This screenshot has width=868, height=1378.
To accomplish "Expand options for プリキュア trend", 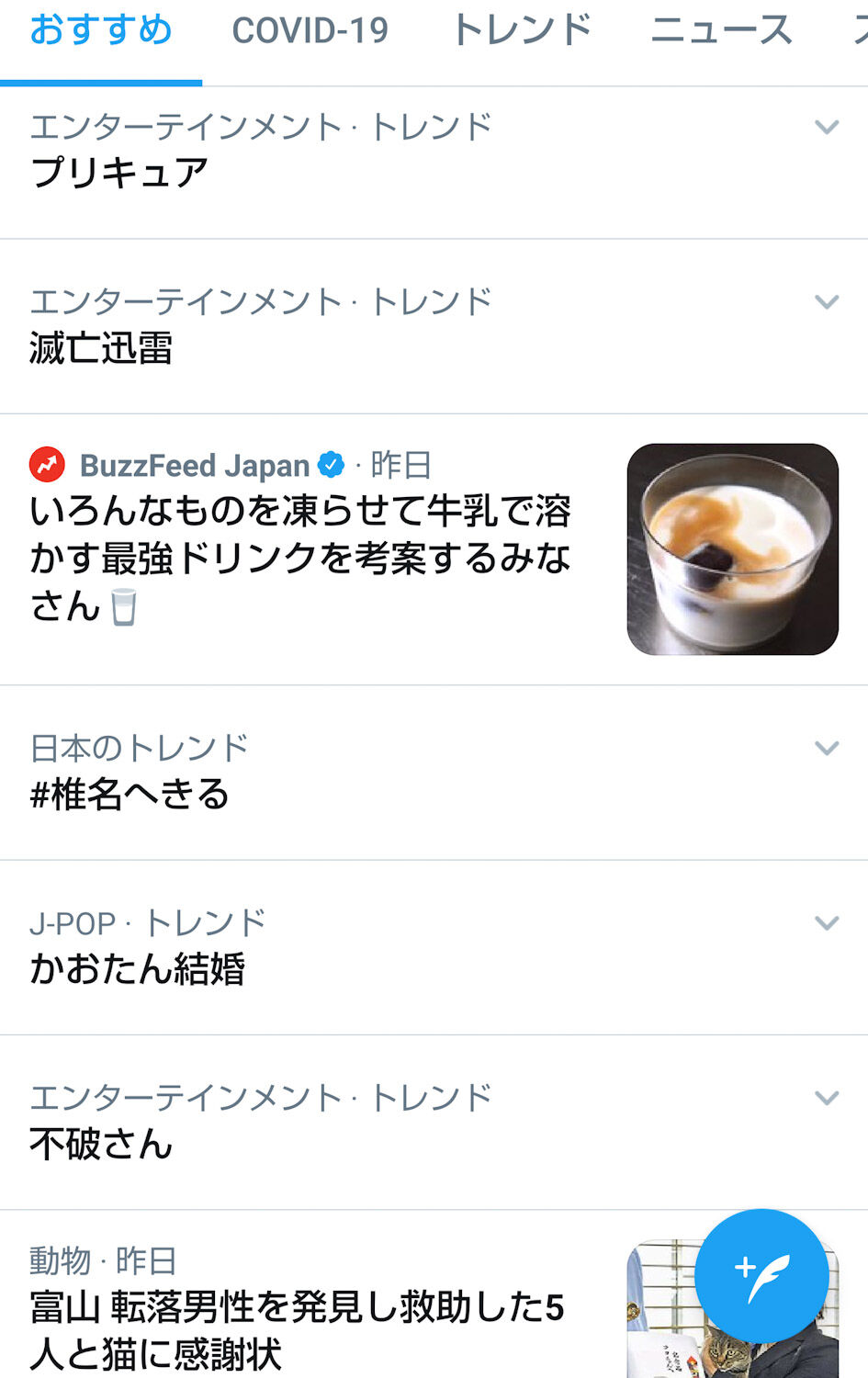I will coord(827,128).
